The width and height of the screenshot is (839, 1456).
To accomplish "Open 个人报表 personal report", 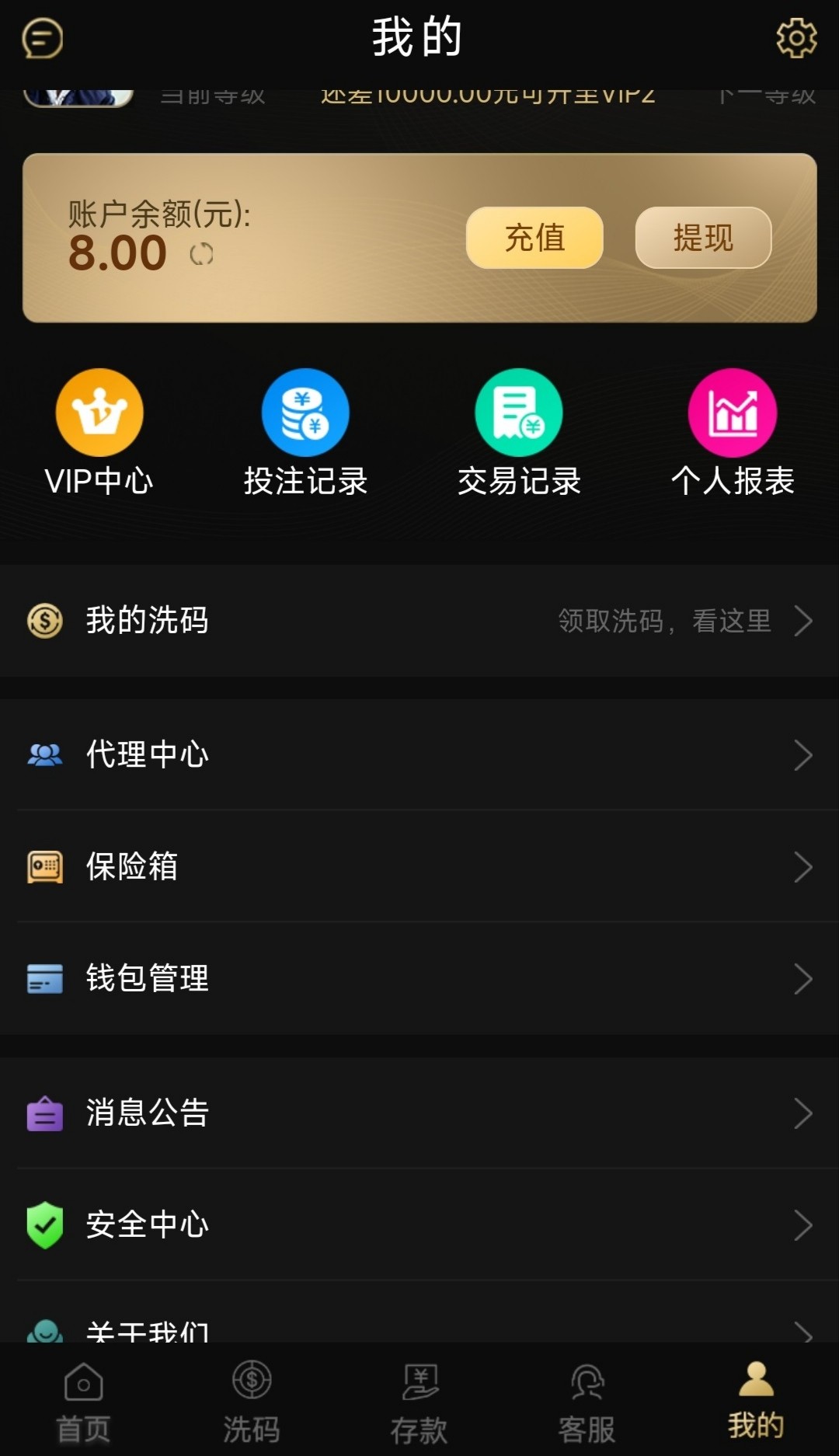I will tap(733, 433).
